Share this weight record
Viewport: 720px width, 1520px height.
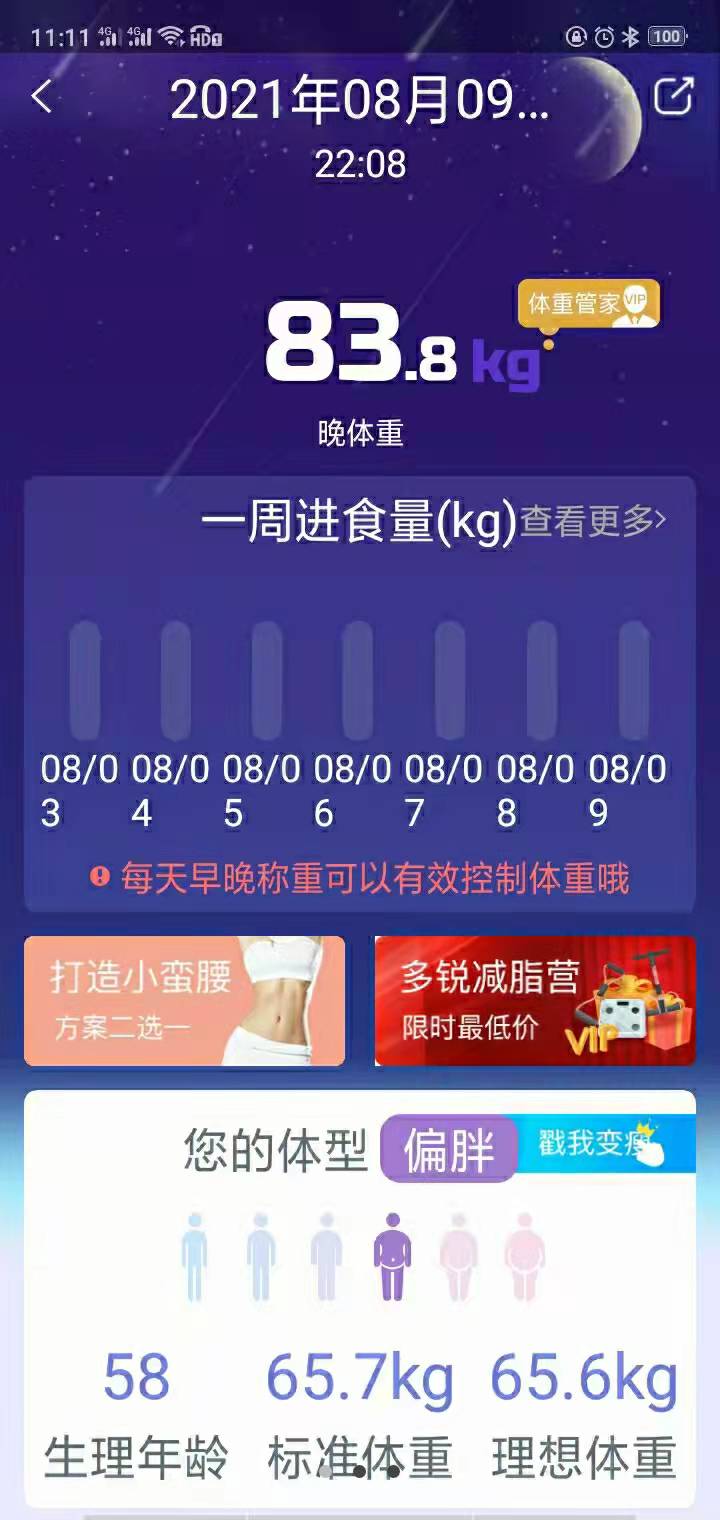click(x=673, y=97)
